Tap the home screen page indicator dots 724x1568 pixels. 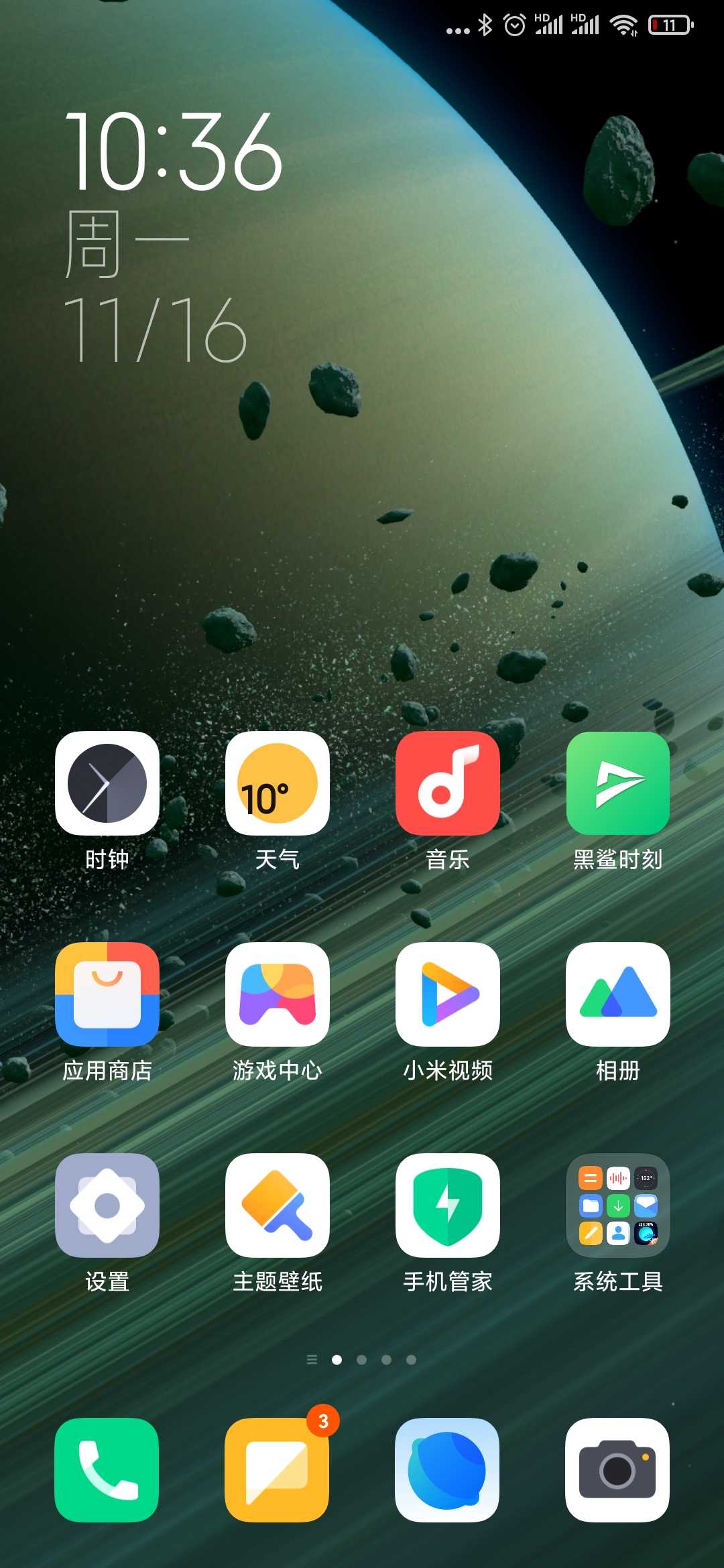tap(361, 1360)
